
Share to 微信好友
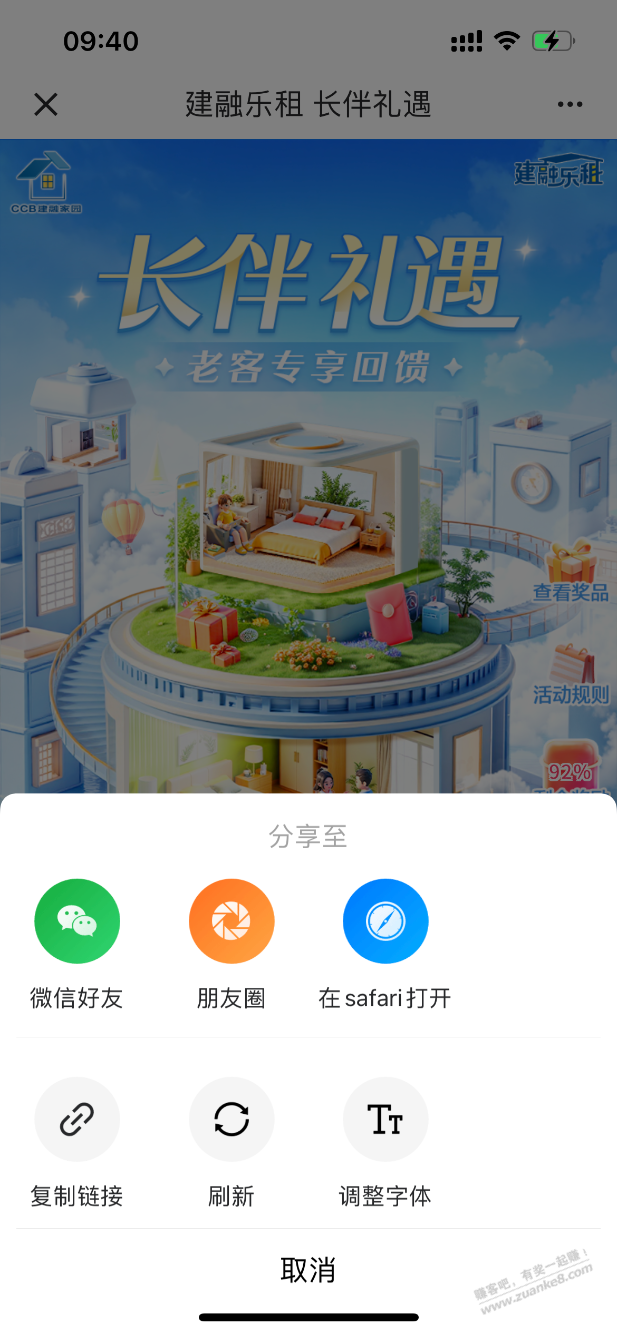pos(77,921)
